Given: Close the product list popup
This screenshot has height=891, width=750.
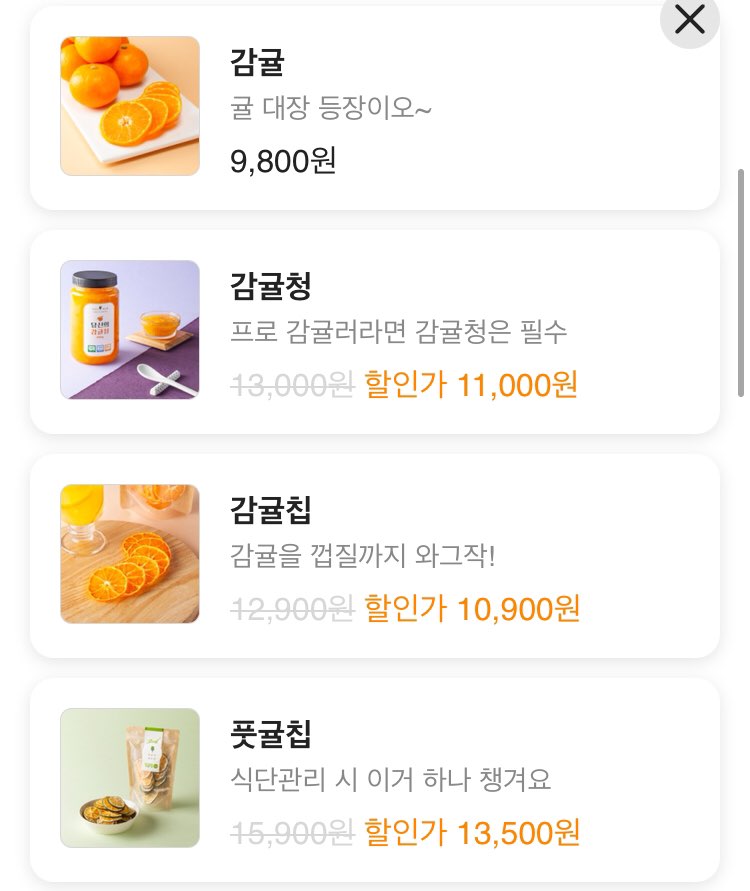Looking at the screenshot, I should click(689, 19).
